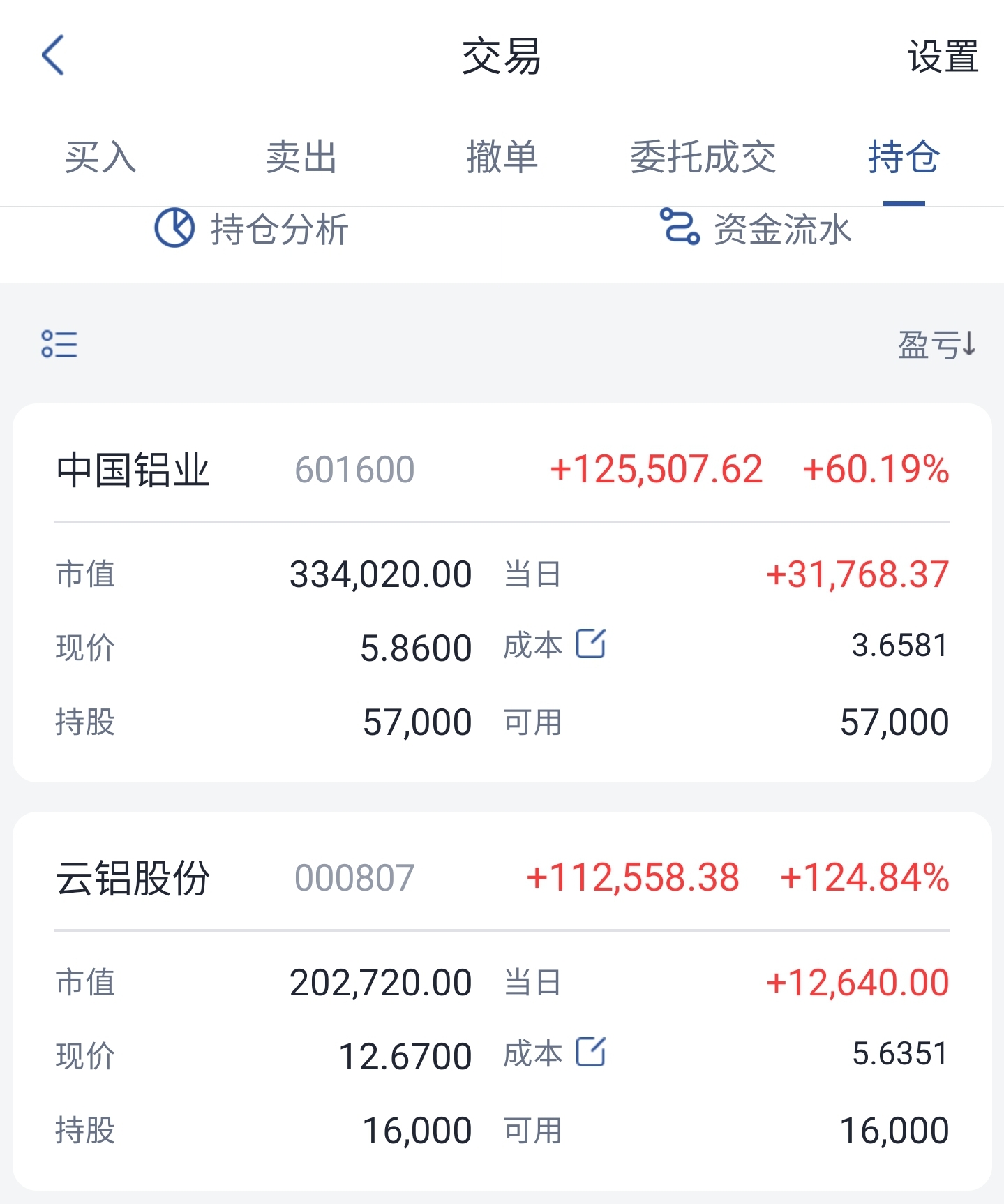This screenshot has width=1004, height=1204.
Task: Go back using the top-left arrow
Action: pyautogui.click(x=53, y=55)
